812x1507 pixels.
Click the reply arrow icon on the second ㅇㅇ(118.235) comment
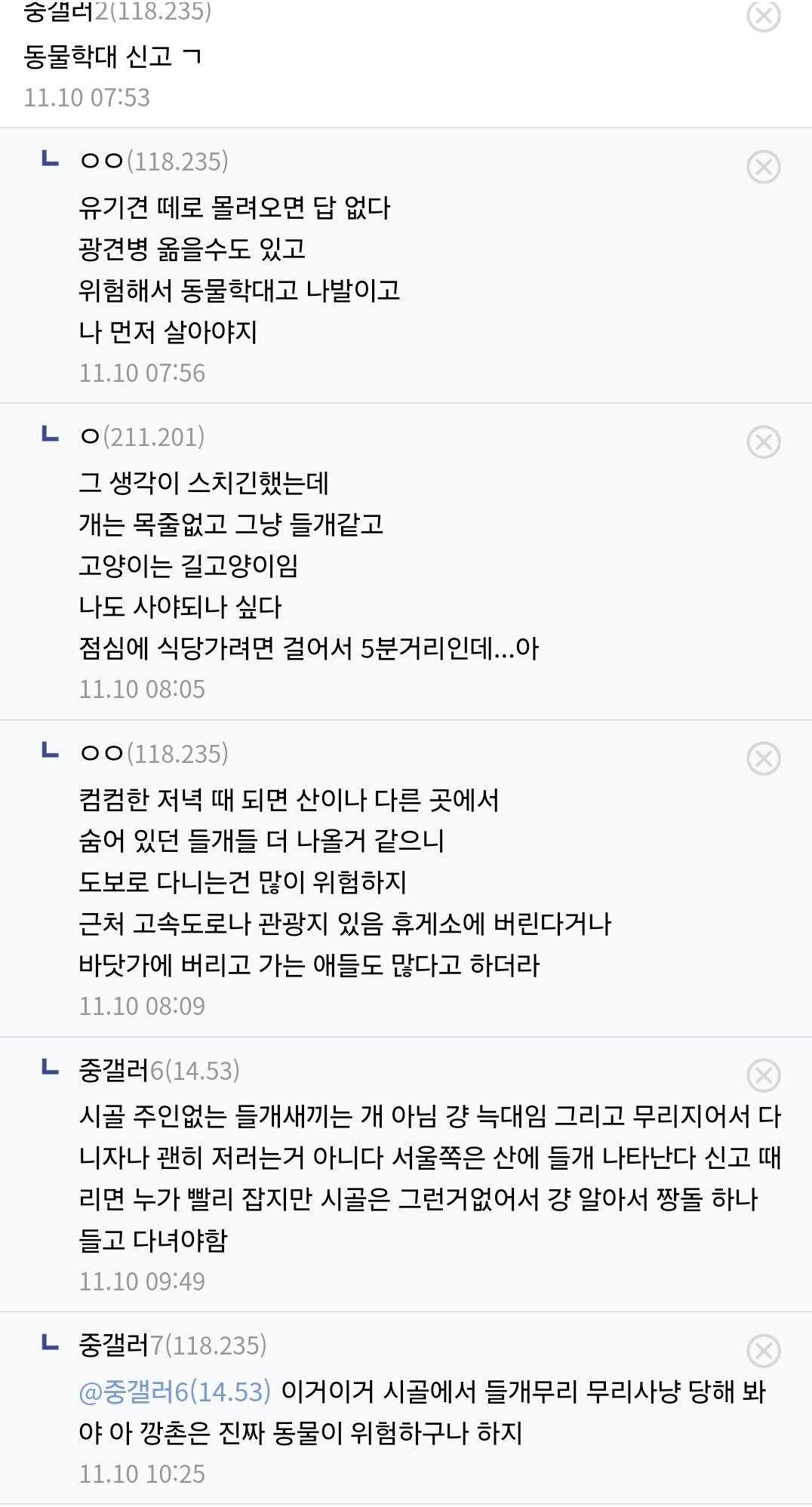[49, 752]
